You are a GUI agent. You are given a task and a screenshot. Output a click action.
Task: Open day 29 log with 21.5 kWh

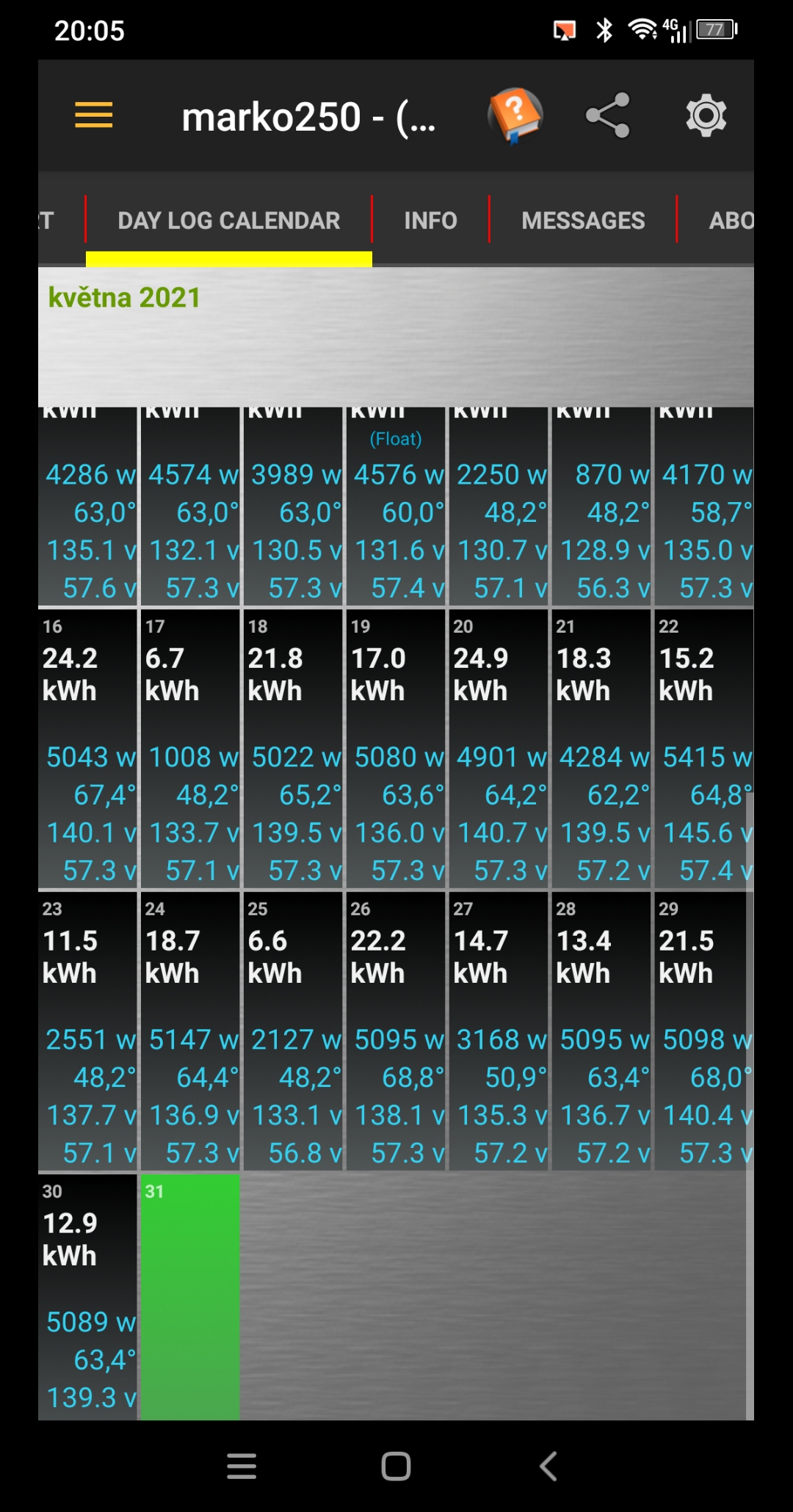[x=703, y=1031]
